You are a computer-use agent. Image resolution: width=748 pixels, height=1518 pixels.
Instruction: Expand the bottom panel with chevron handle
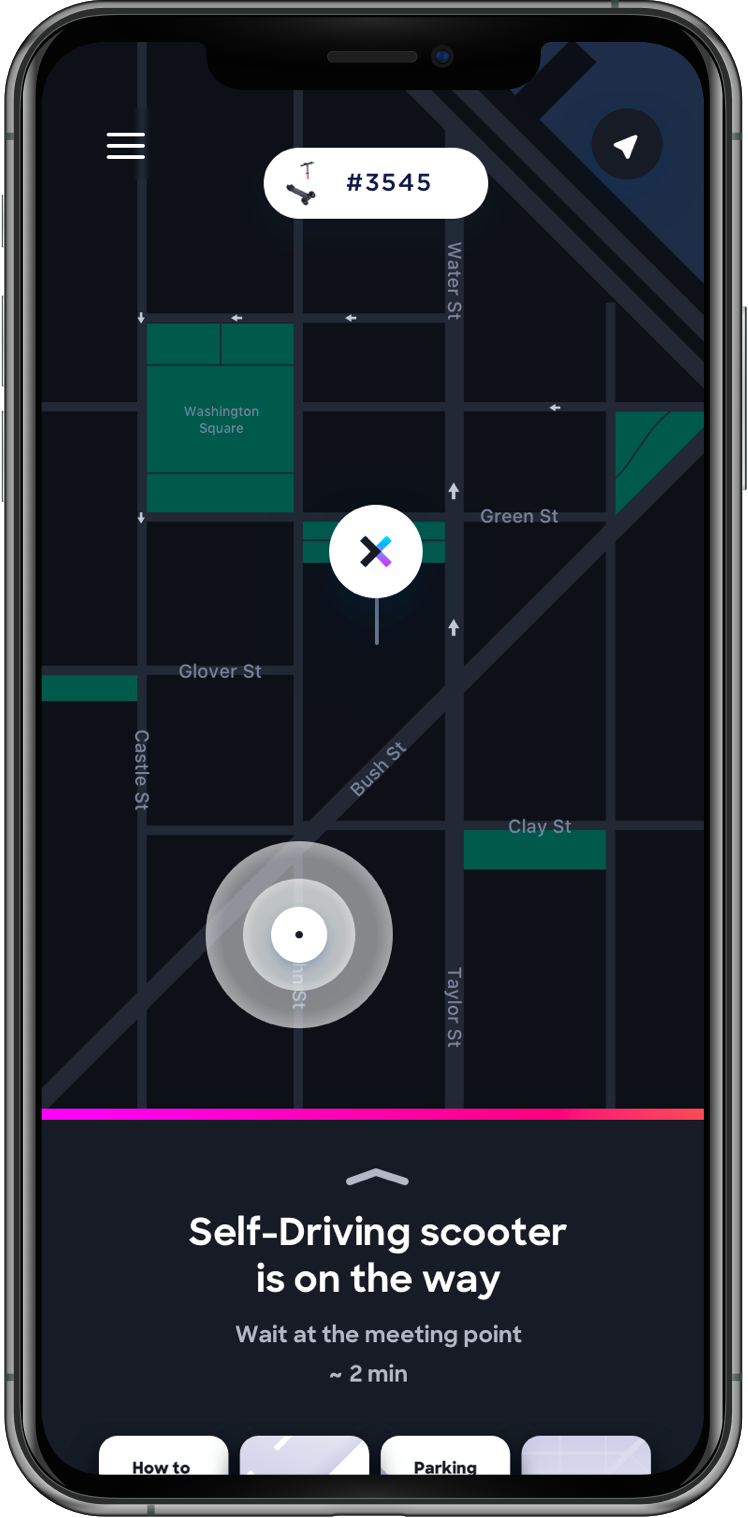pos(376,1178)
